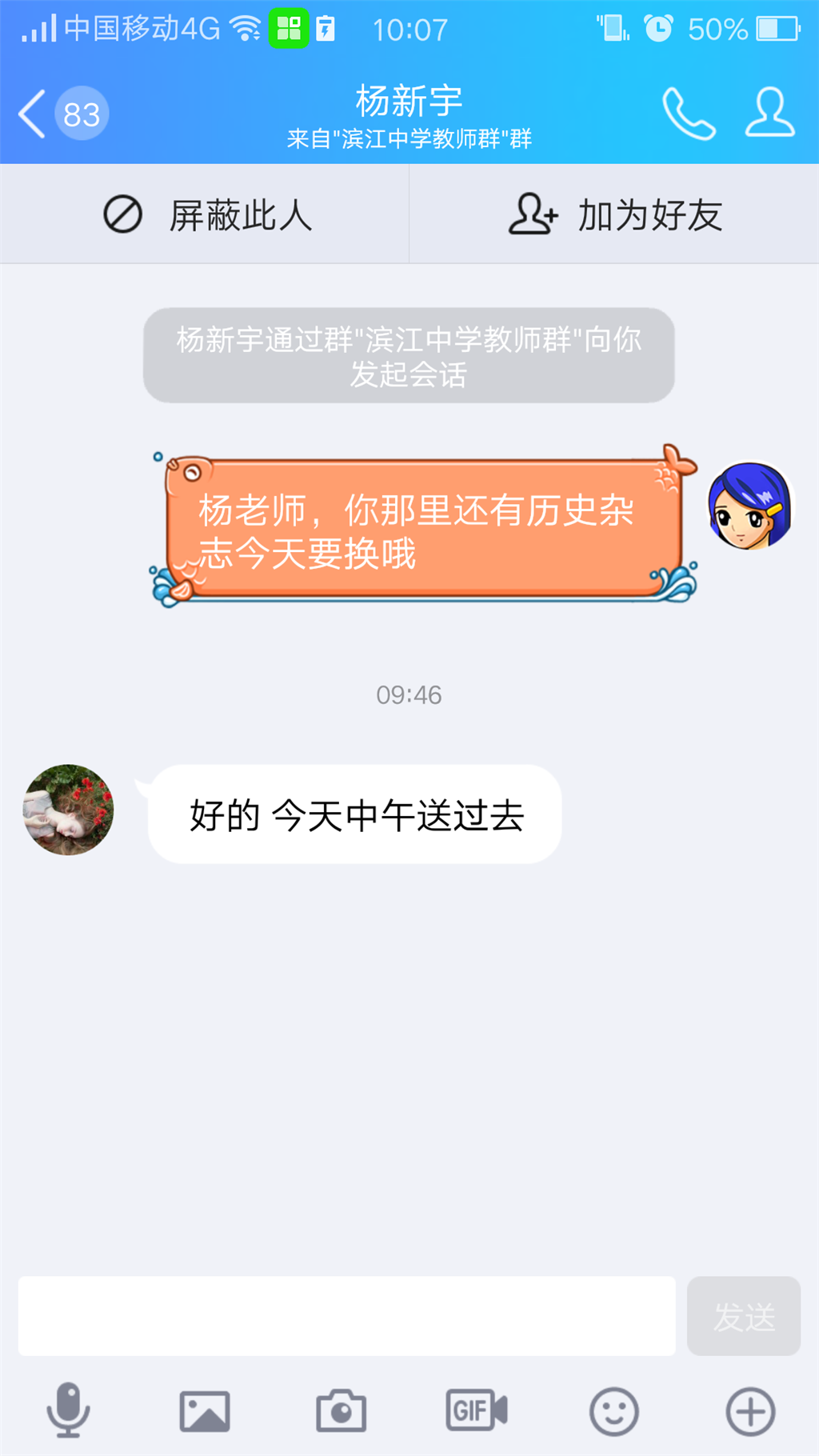Open the sender's flower photo avatar
The height and width of the screenshot is (1456, 819).
[x=68, y=810]
